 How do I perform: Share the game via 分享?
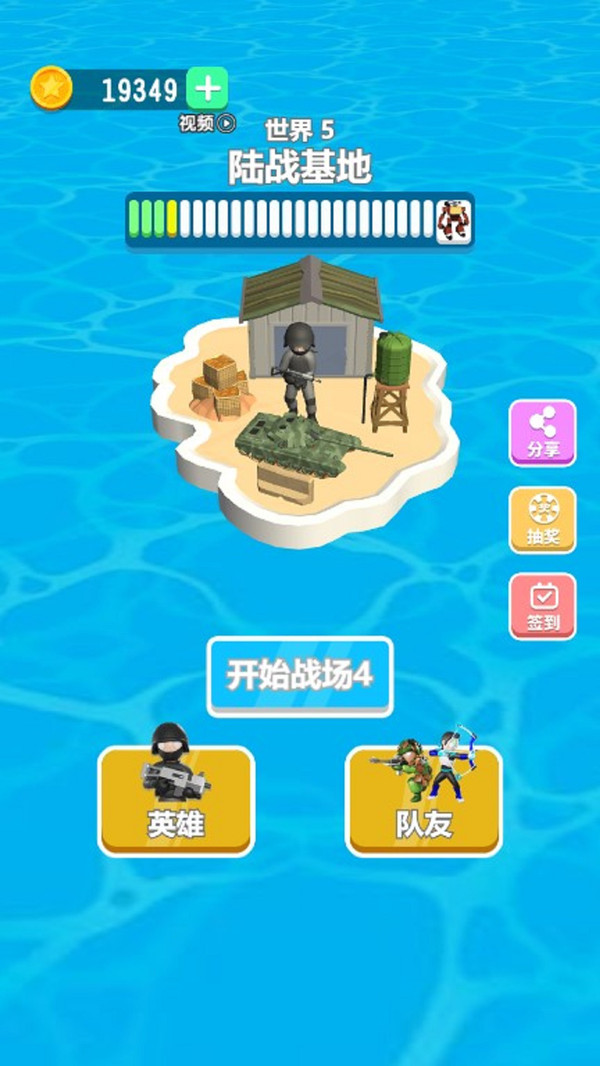[x=543, y=433]
